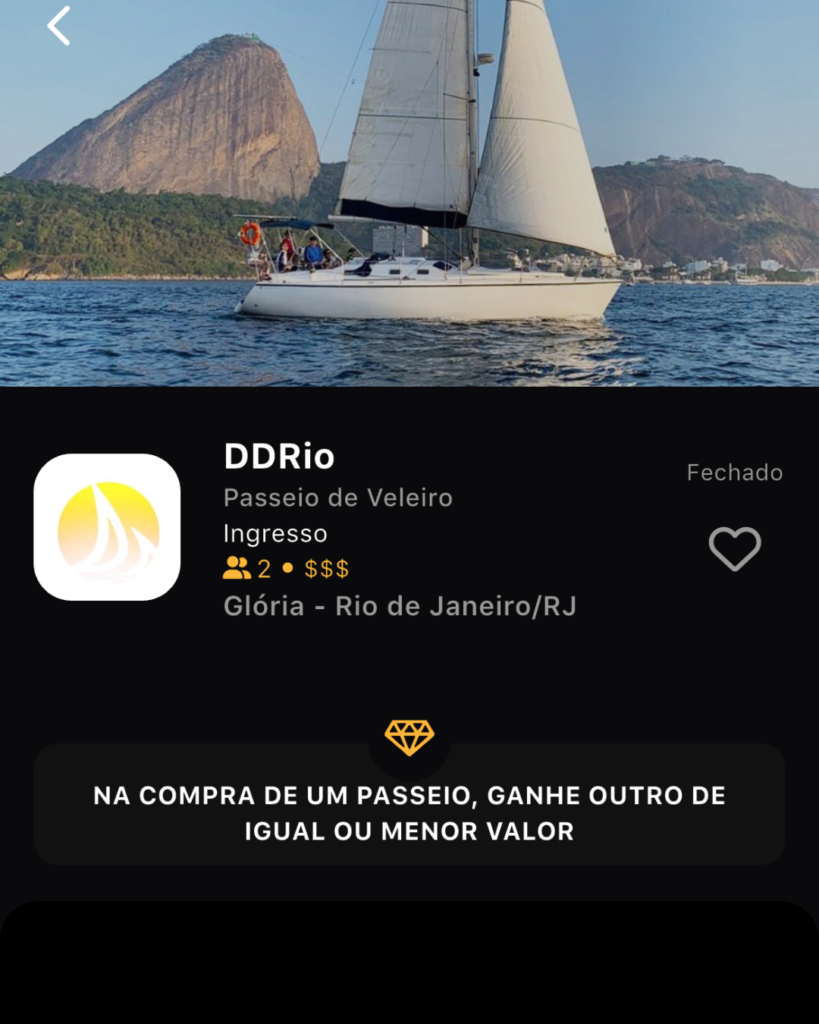
Task: Tap the back arrow to return
Action: (x=58, y=25)
